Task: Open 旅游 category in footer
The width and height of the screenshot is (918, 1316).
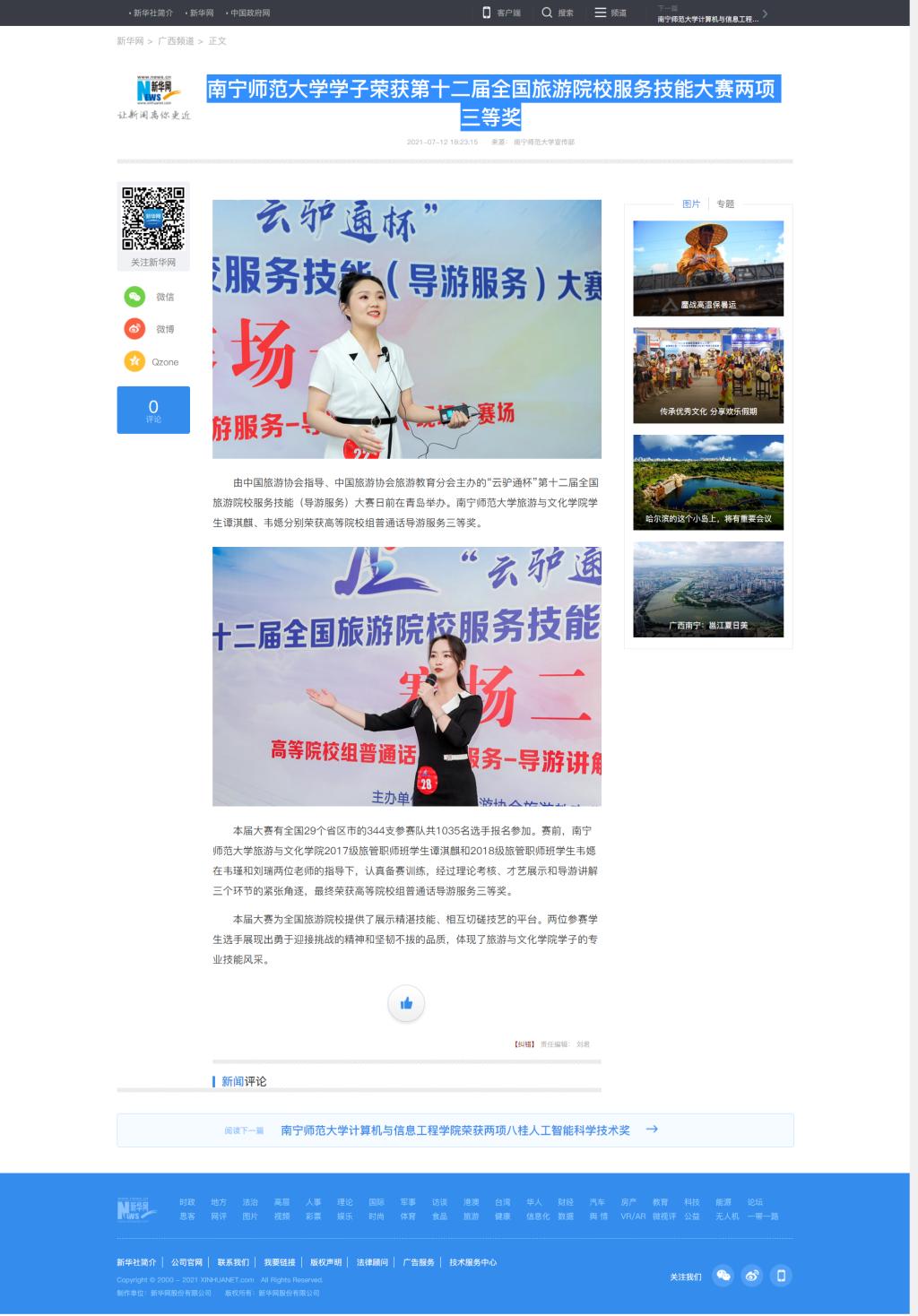Action: (471, 1216)
